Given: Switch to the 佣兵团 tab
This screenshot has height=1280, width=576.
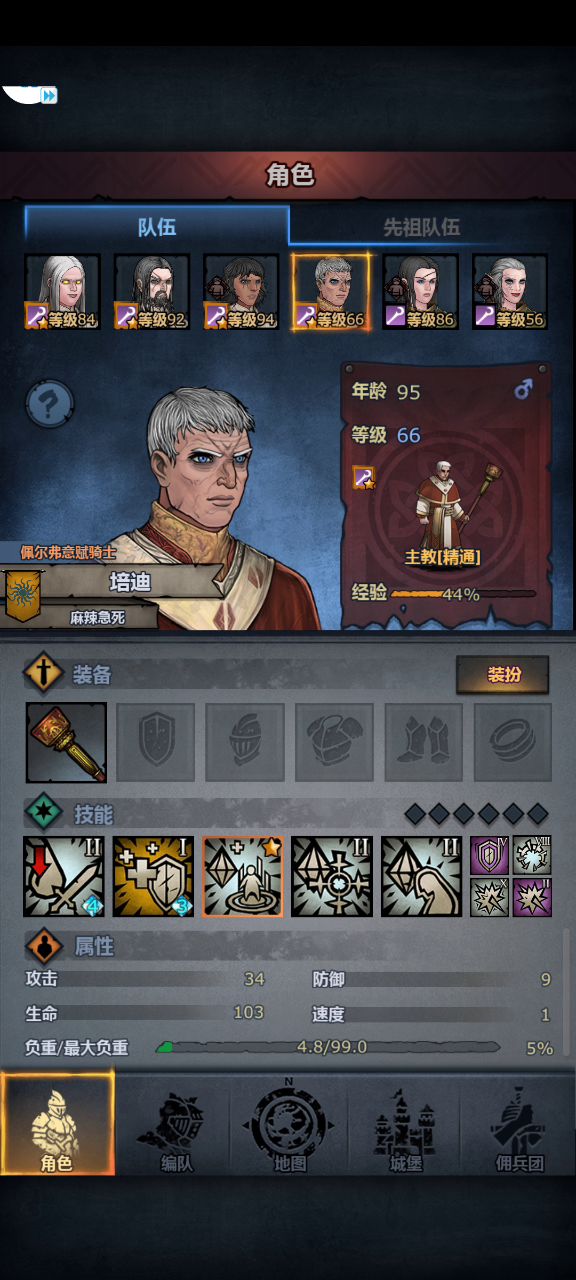Looking at the screenshot, I should click(518, 1124).
